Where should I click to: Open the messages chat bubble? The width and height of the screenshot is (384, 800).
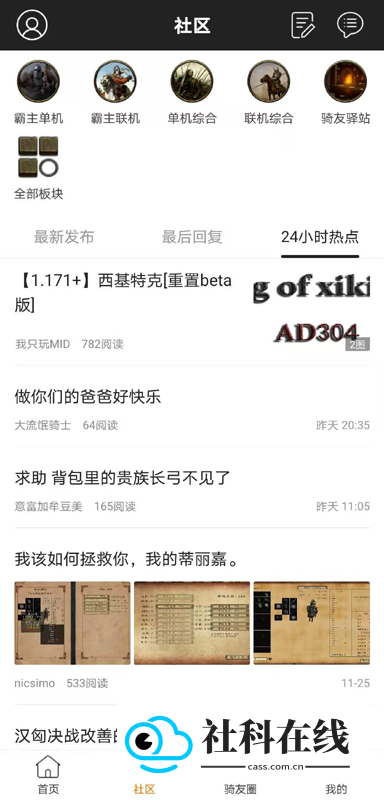(x=350, y=24)
